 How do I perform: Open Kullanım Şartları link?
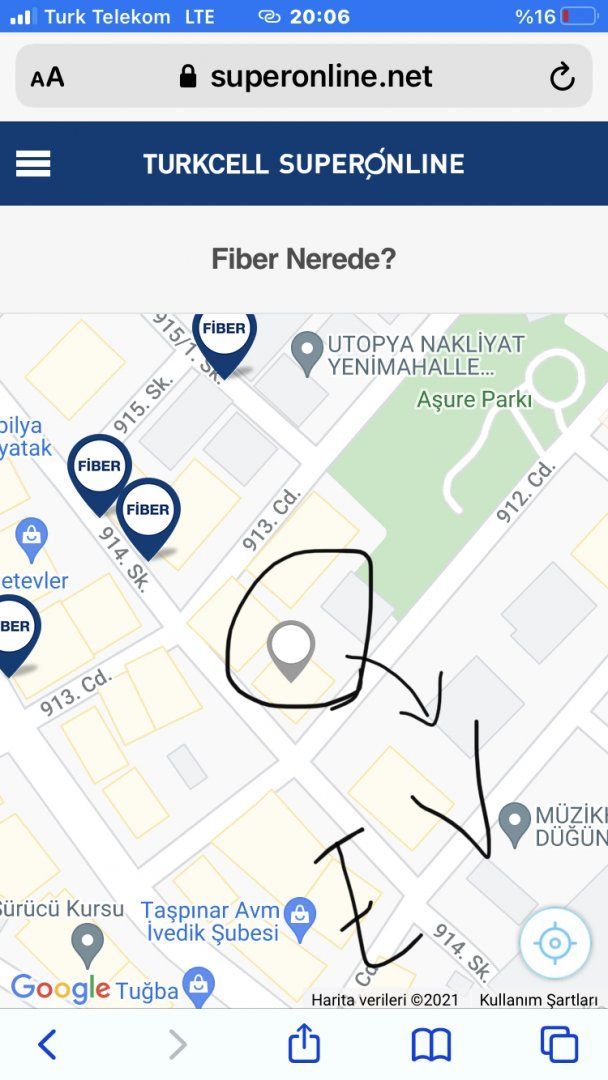538,999
